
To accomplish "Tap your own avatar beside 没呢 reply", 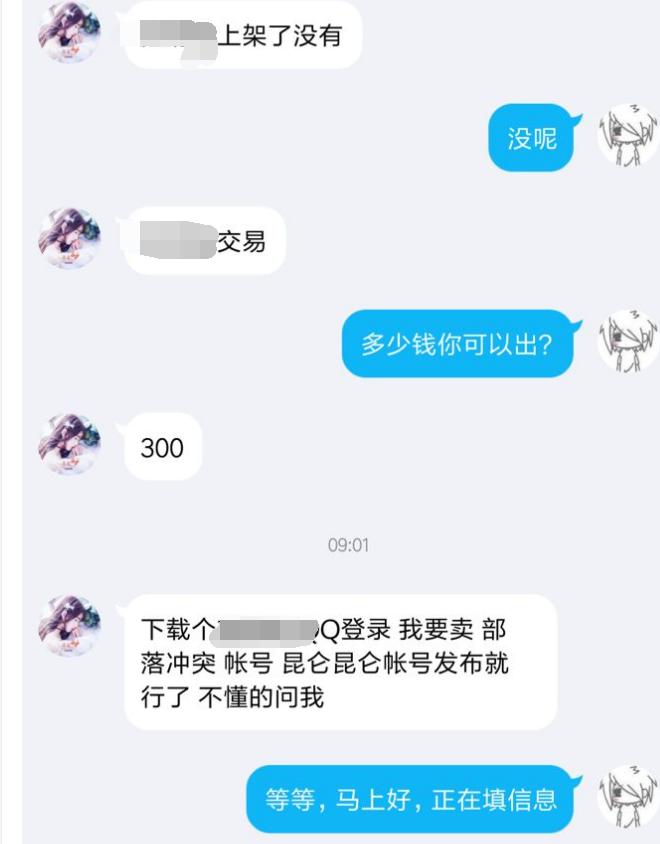I will 627,136.
